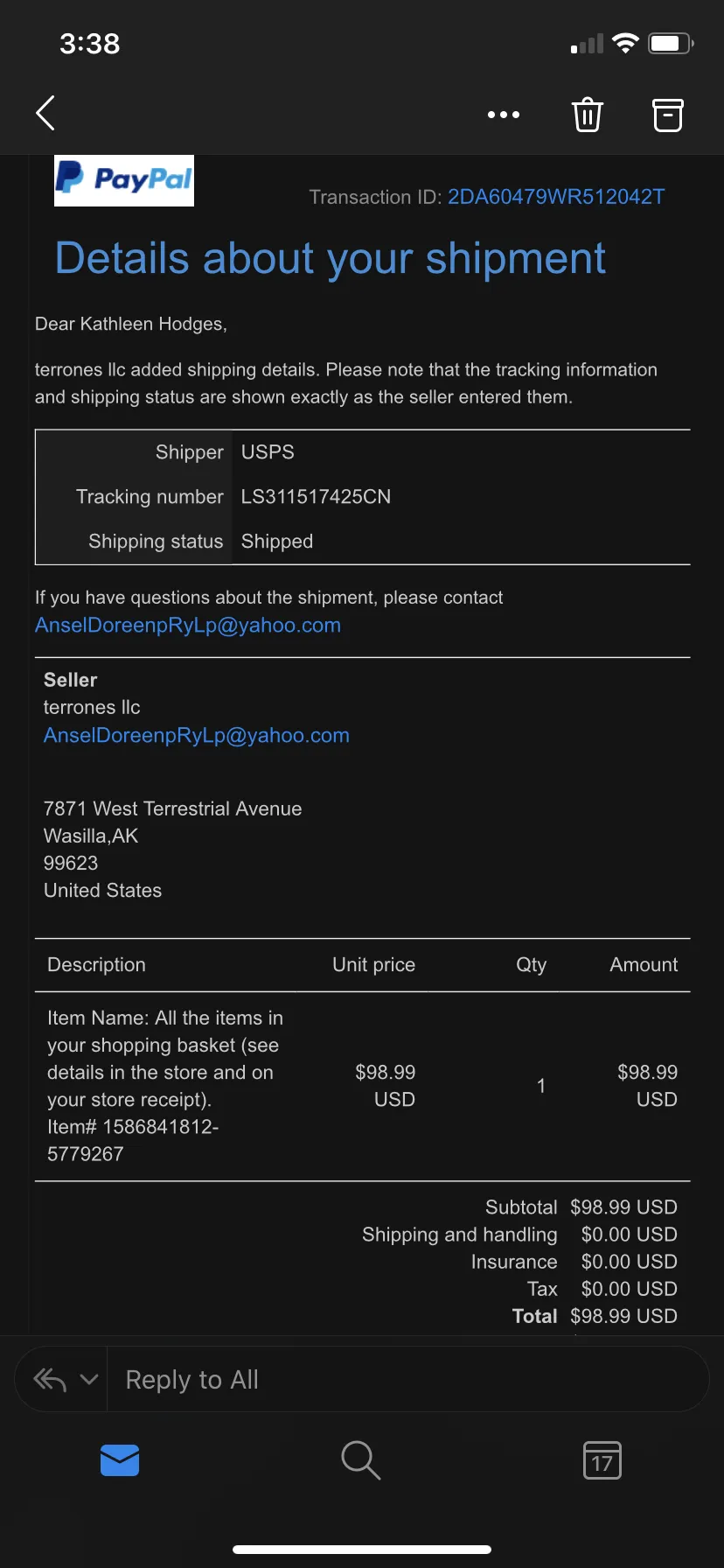Tap the Reply to All field
Image resolution: width=724 pixels, height=1568 pixels.
point(407,1380)
